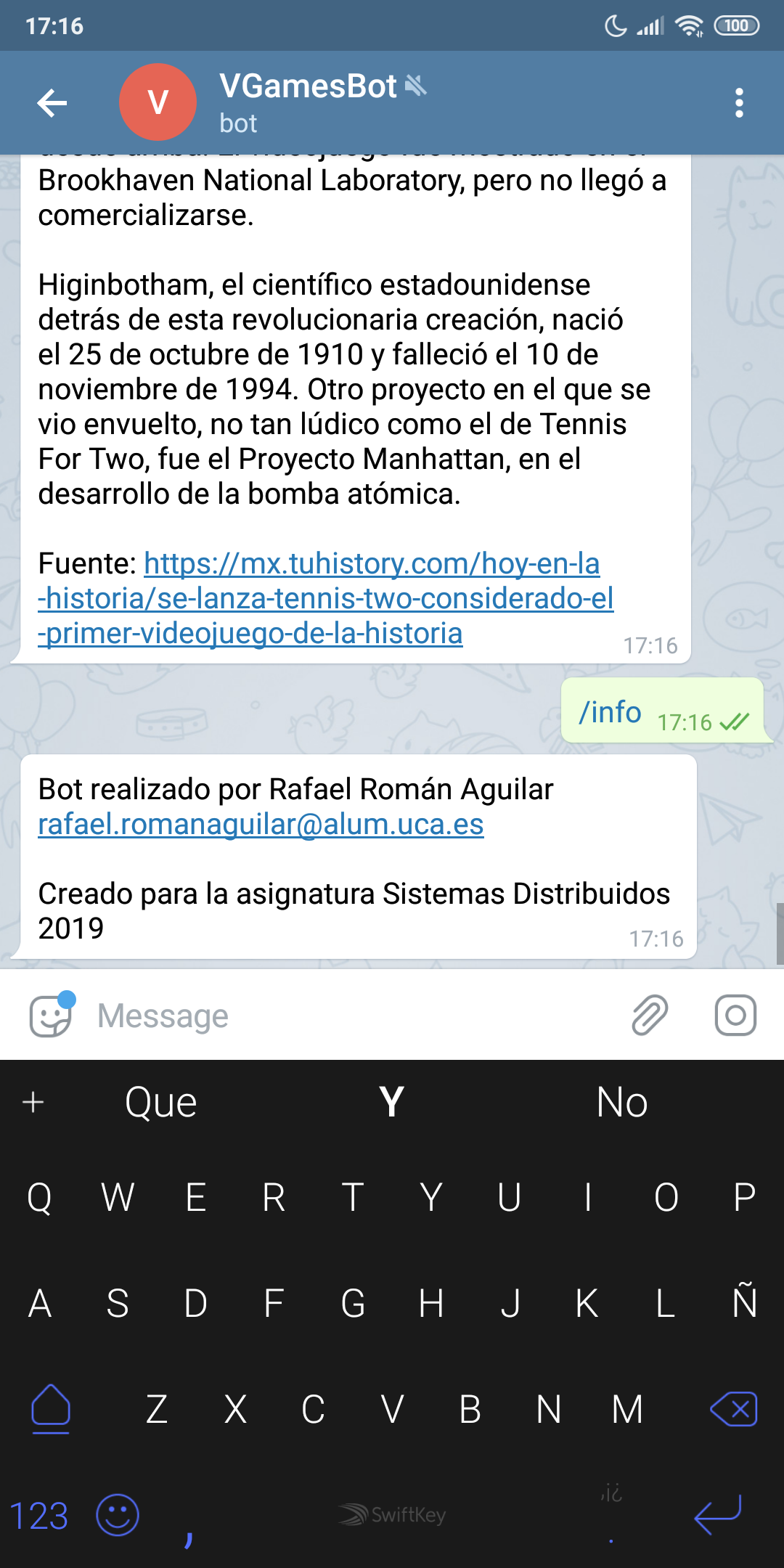Open the sticker and emoji panel
Viewport: 784px width, 1568px height.
click(x=51, y=1015)
